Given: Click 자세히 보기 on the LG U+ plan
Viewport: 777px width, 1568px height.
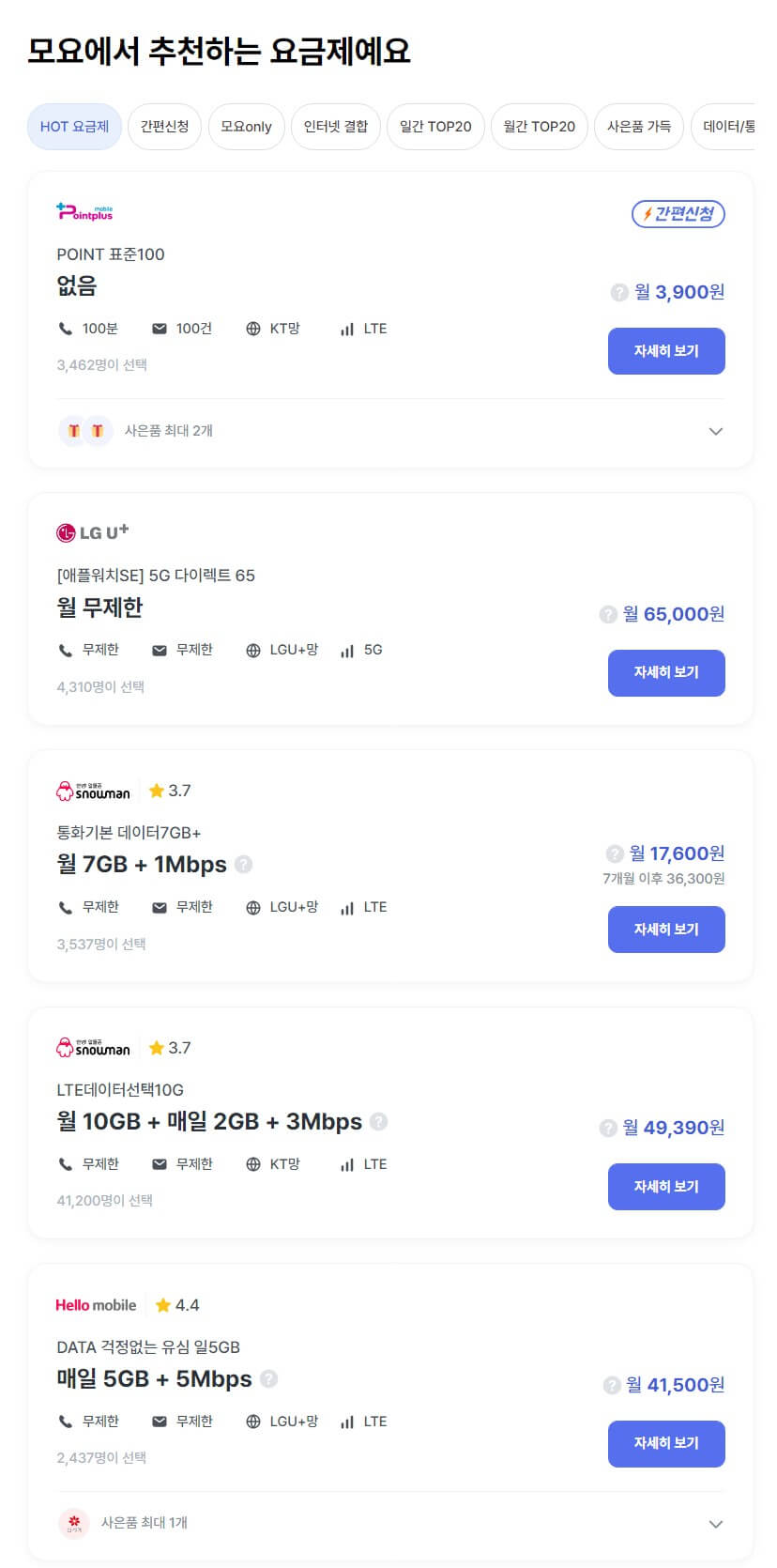Looking at the screenshot, I should tap(666, 673).
